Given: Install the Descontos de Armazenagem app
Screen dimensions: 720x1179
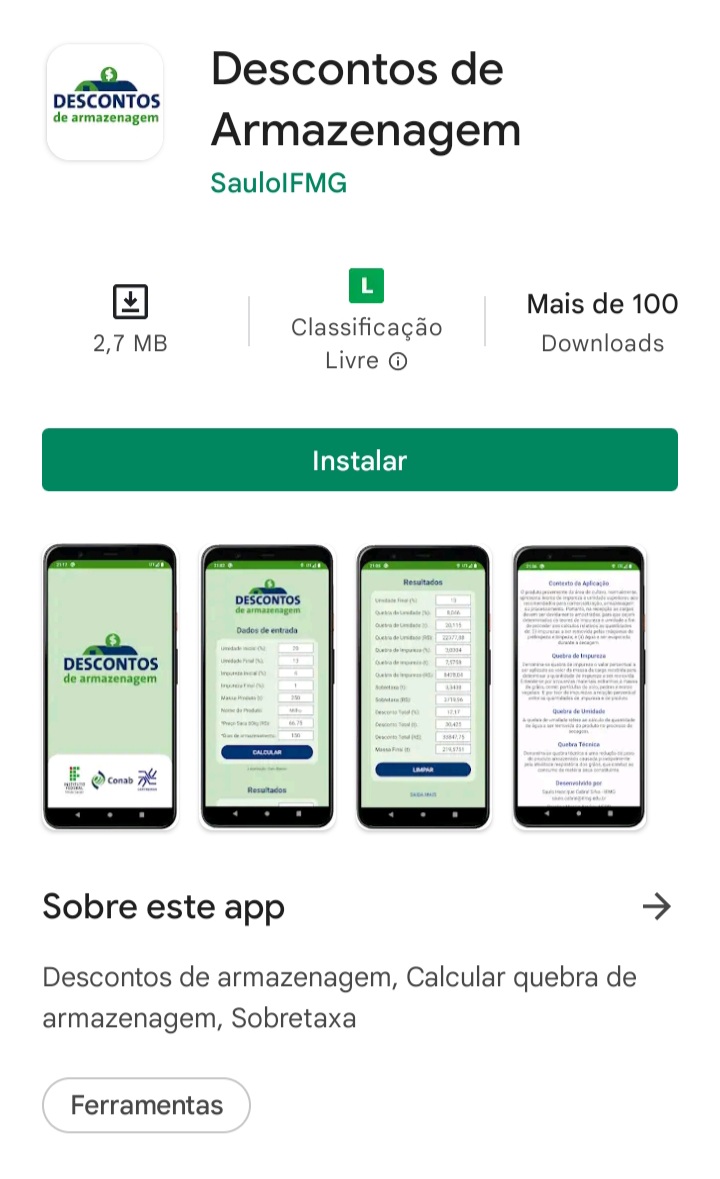Looking at the screenshot, I should tap(359, 460).
